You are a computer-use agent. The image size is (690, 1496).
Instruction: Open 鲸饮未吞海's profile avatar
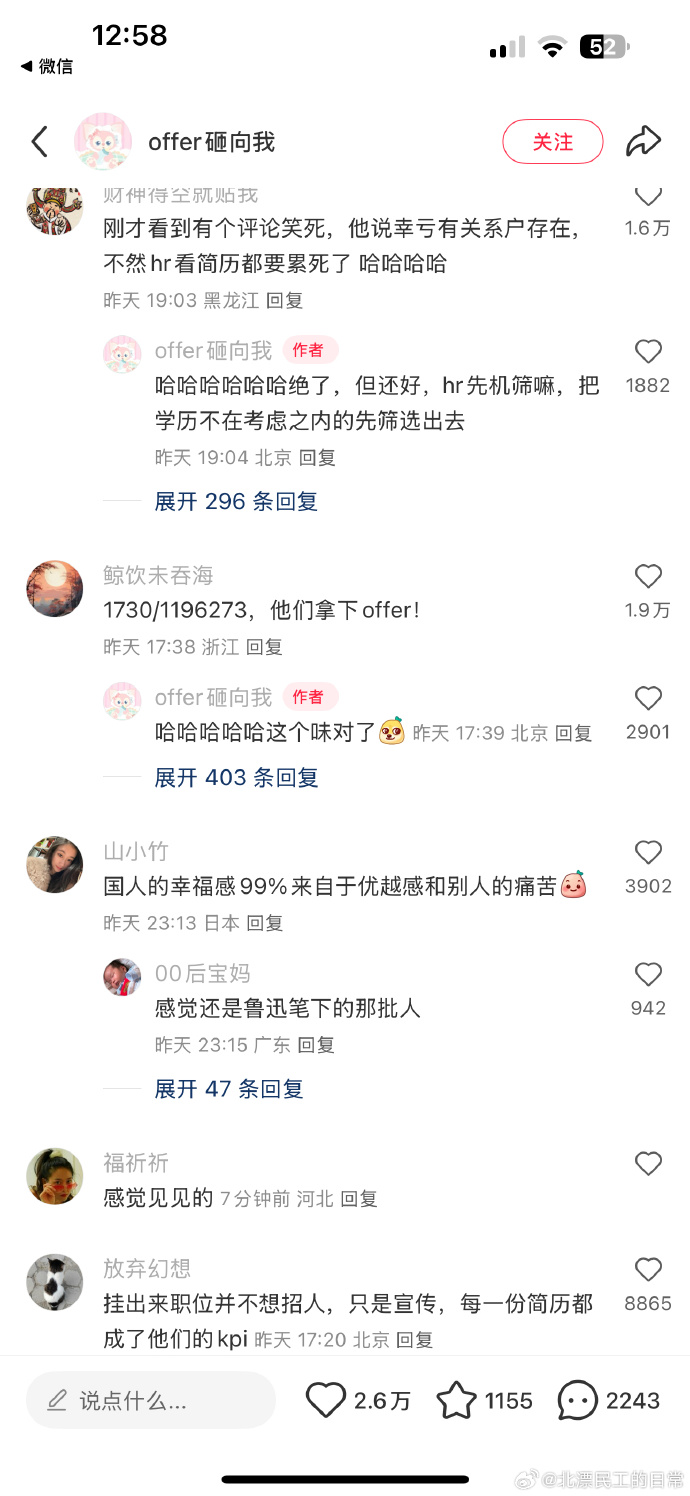pyautogui.click(x=55, y=588)
